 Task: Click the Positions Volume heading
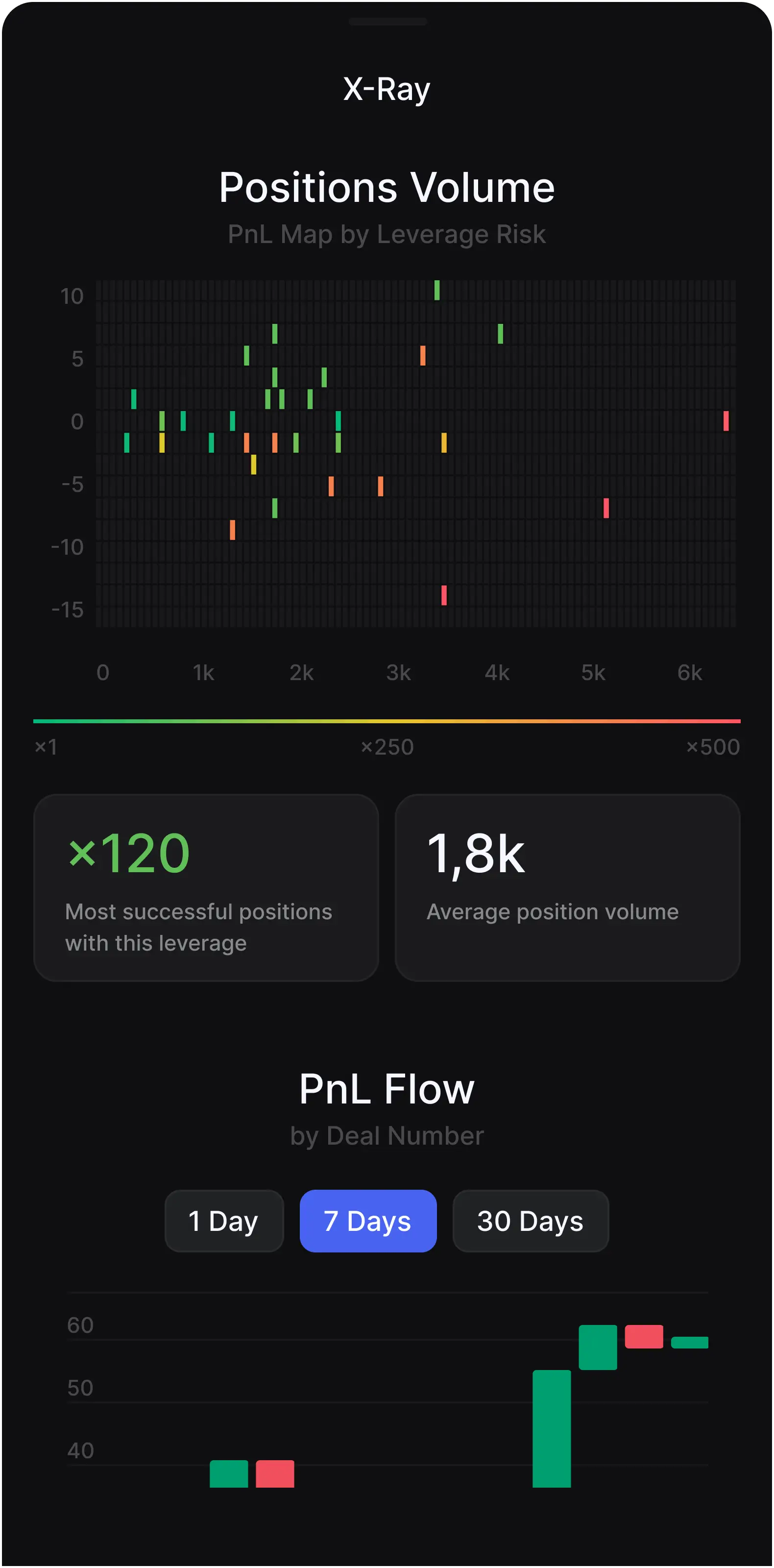(387, 188)
